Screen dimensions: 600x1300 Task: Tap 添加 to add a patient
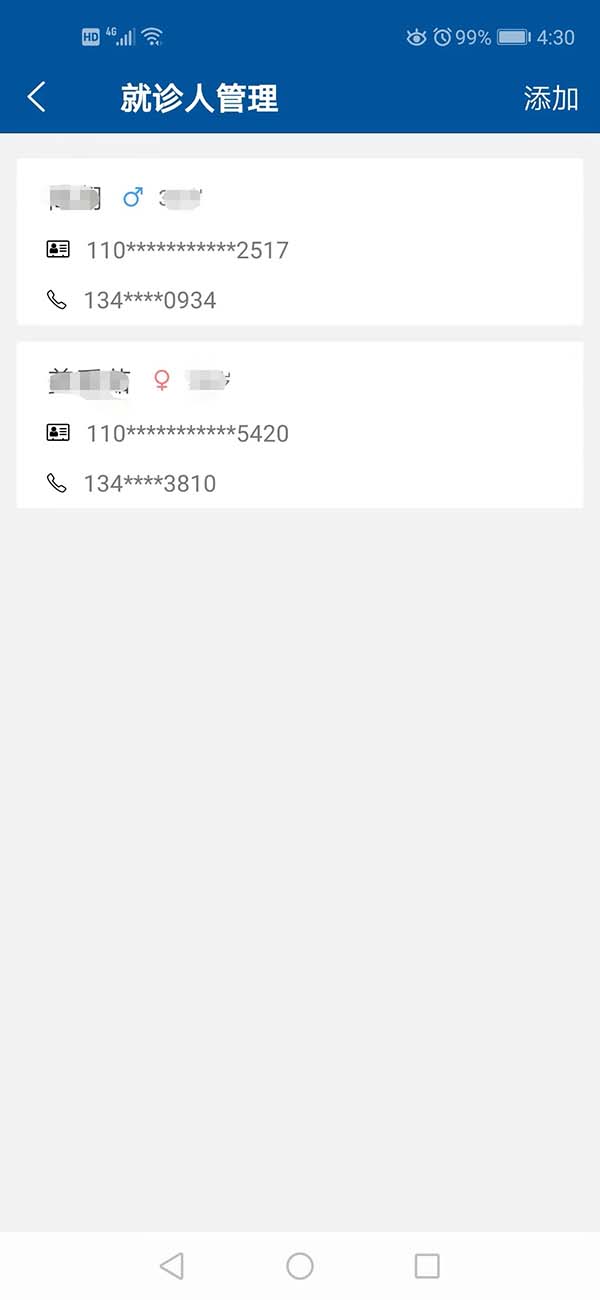tap(551, 98)
